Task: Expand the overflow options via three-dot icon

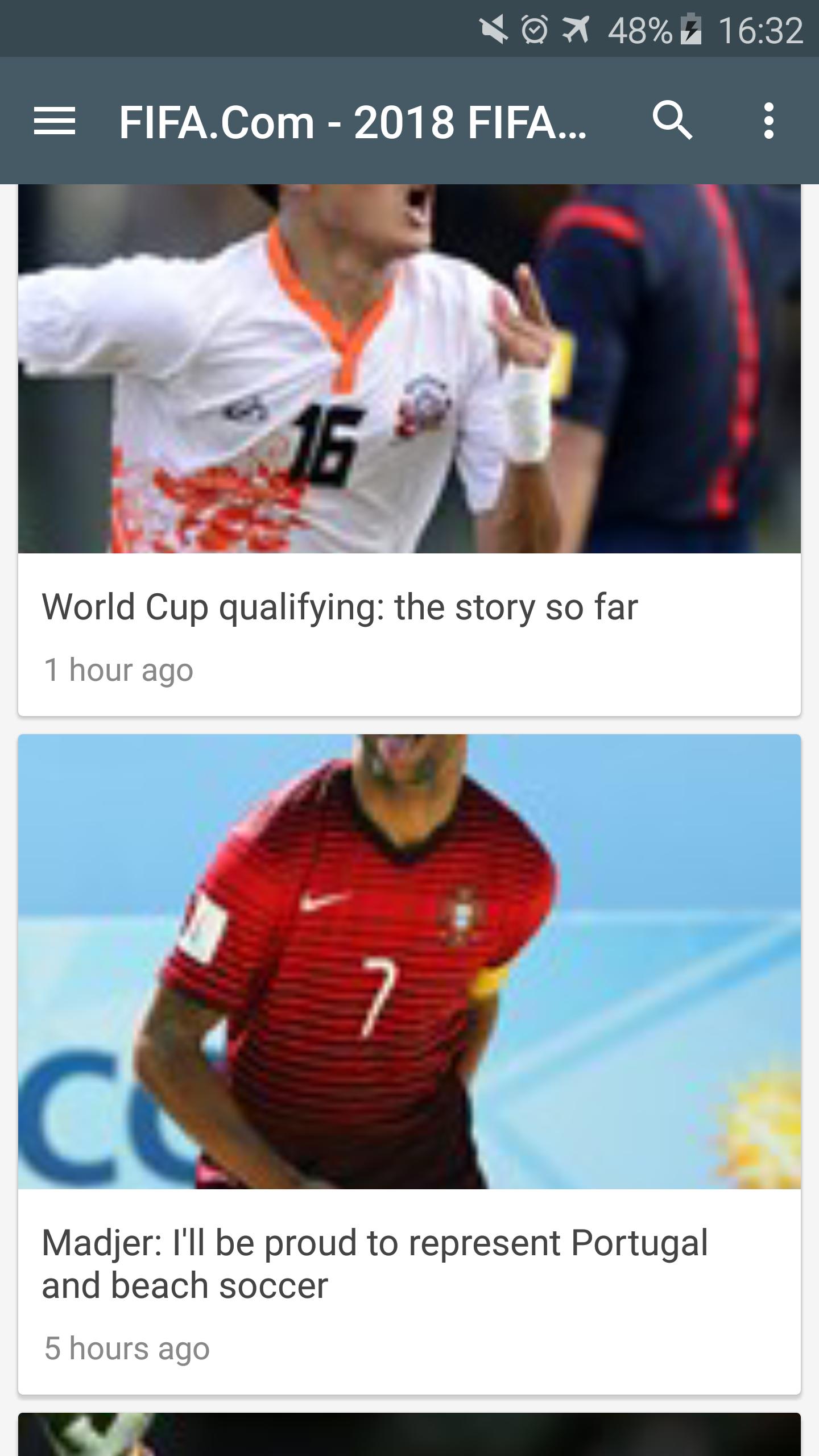Action: click(770, 121)
